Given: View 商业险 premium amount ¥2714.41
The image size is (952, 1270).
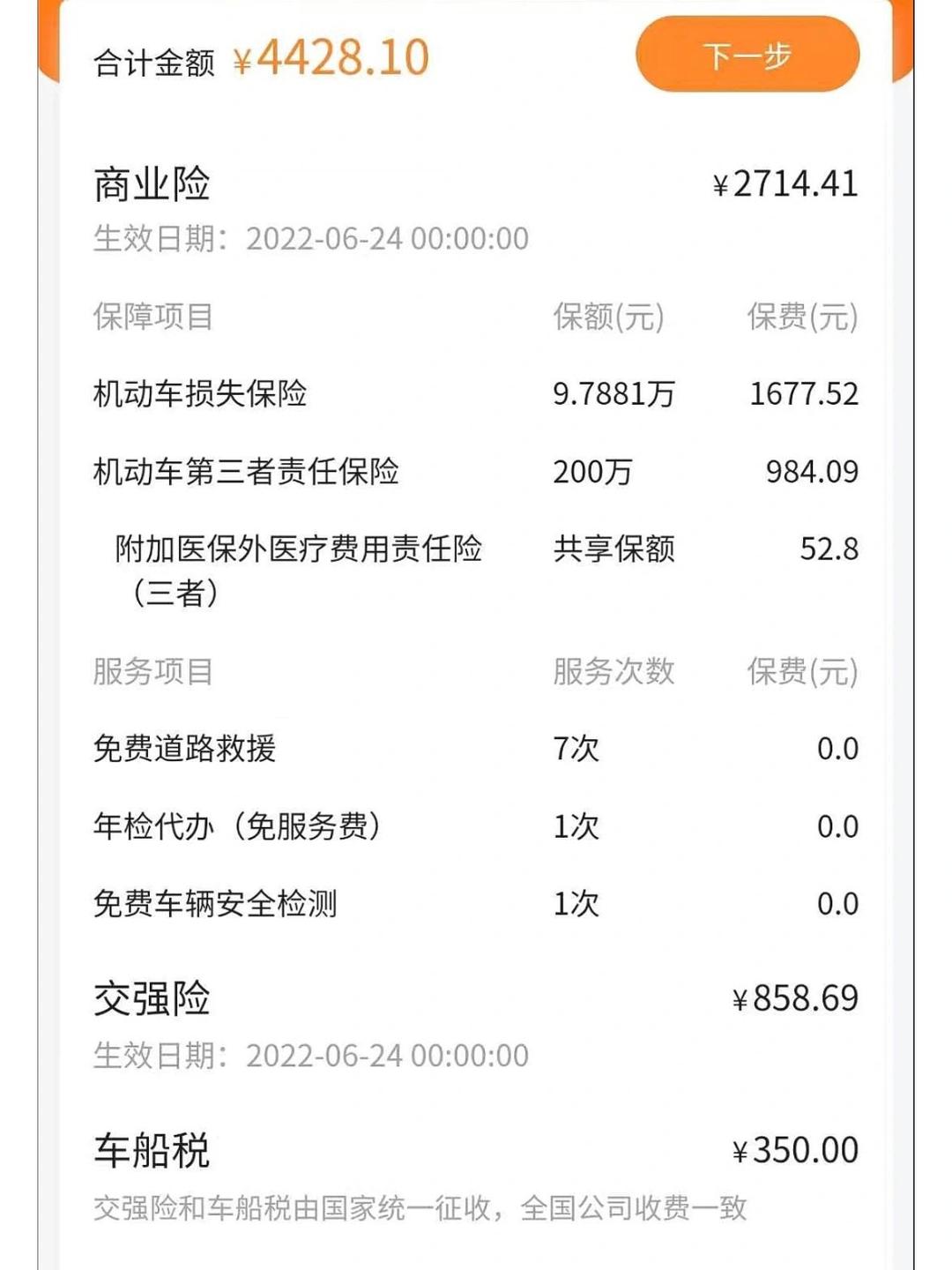Looking at the screenshot, I should point(788,183).
